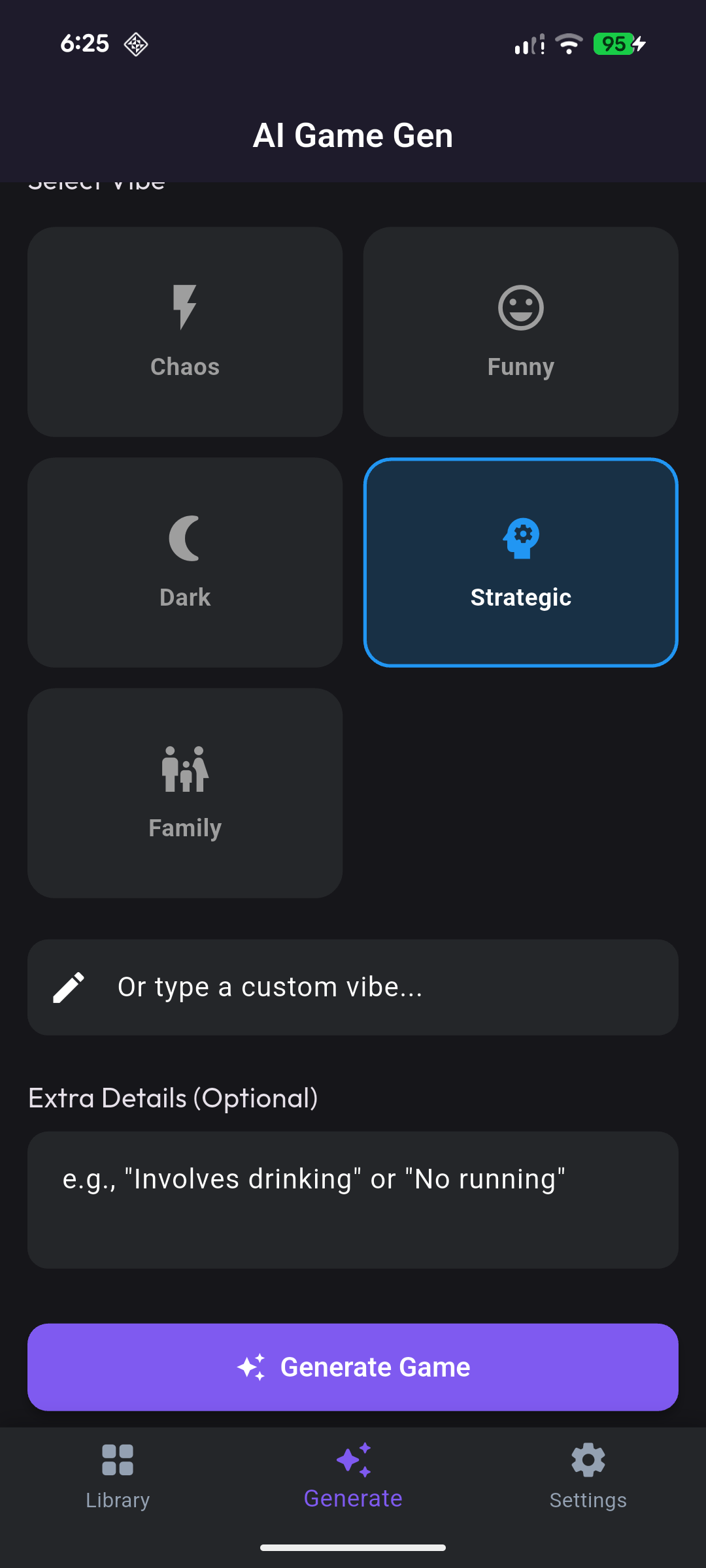Click the Generate sparkles icon in bottom navigation

353,1460
